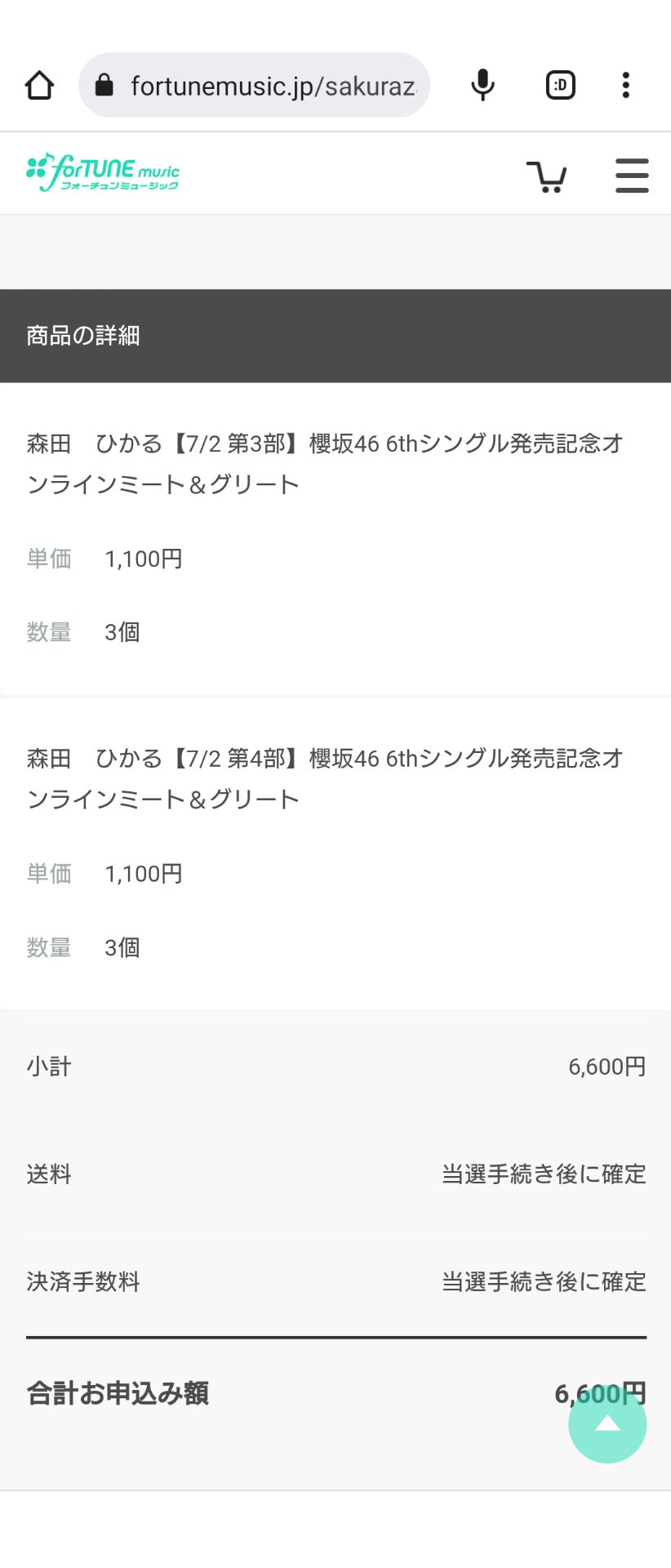Jump back to top of page
671x1568 pixels.
[607, 1424]
